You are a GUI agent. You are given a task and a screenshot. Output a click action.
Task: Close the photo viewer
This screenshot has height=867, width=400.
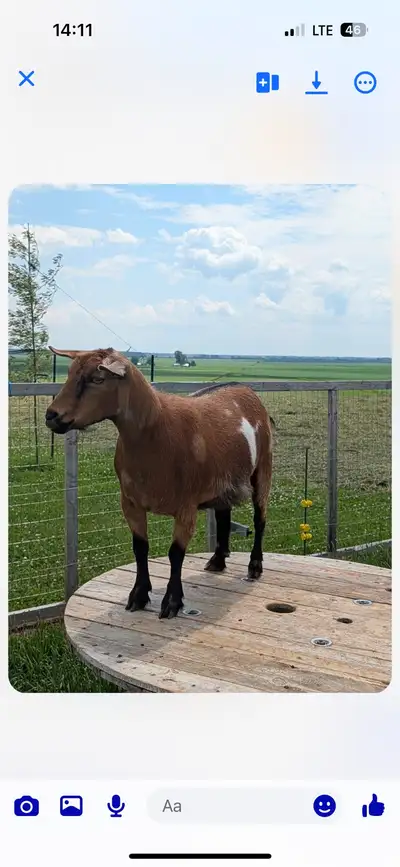click(27, 79)
